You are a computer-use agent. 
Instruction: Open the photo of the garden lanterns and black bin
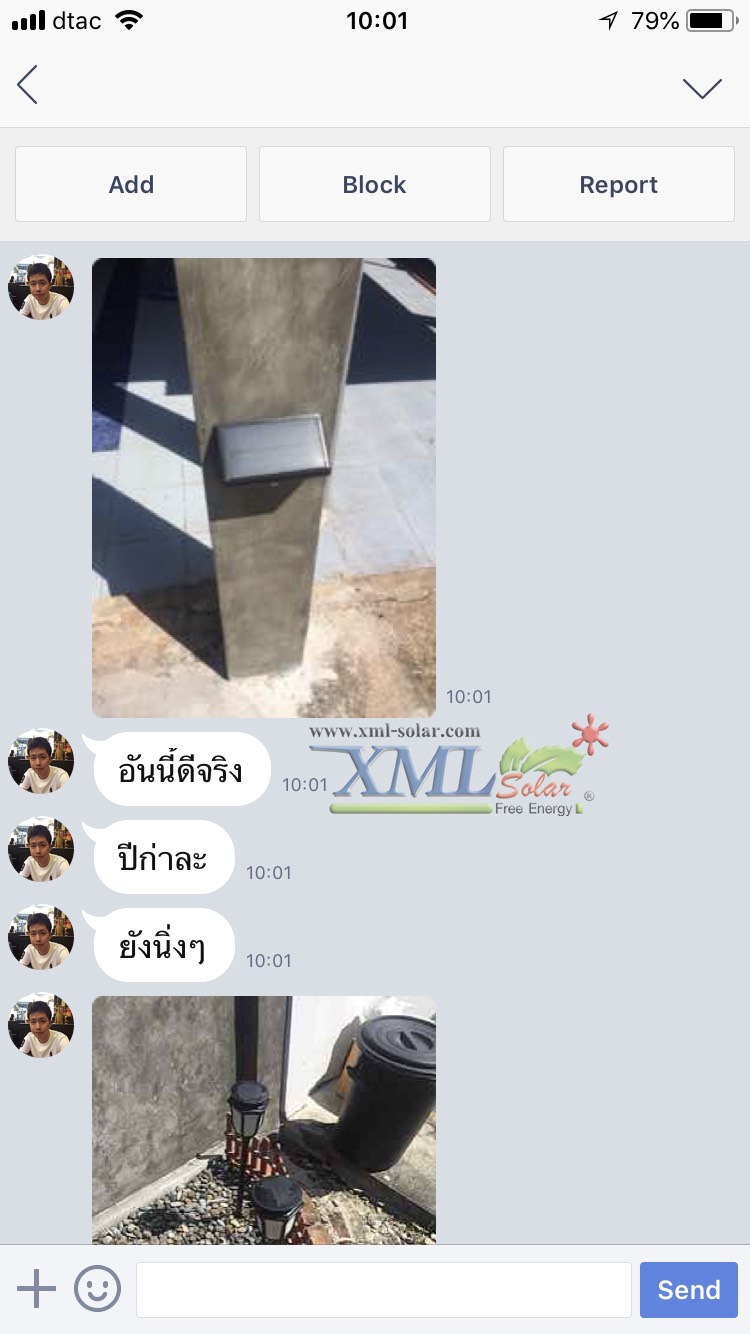[x=264, y=1120]
